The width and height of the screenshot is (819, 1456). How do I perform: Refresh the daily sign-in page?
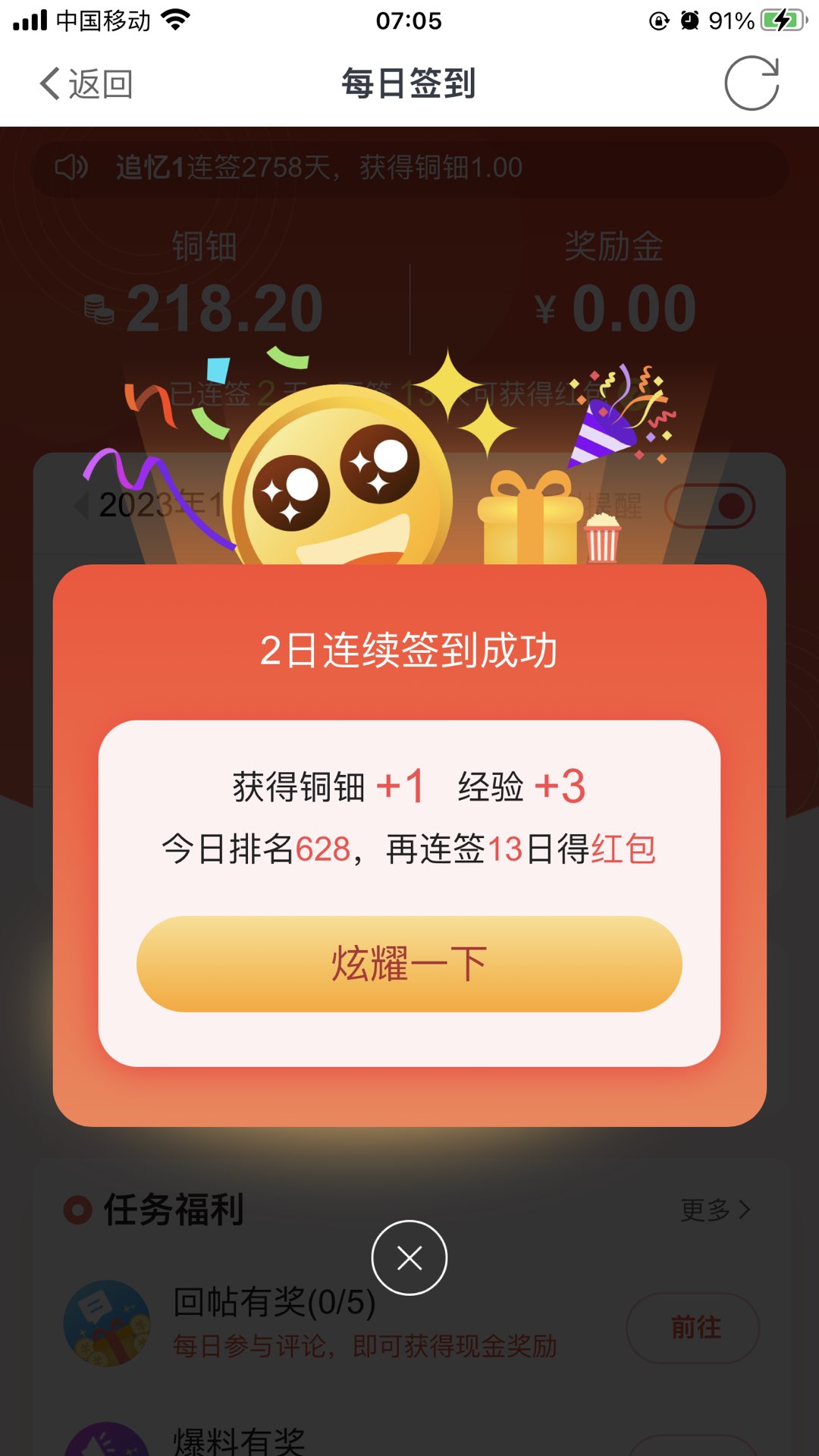[751, 83]
